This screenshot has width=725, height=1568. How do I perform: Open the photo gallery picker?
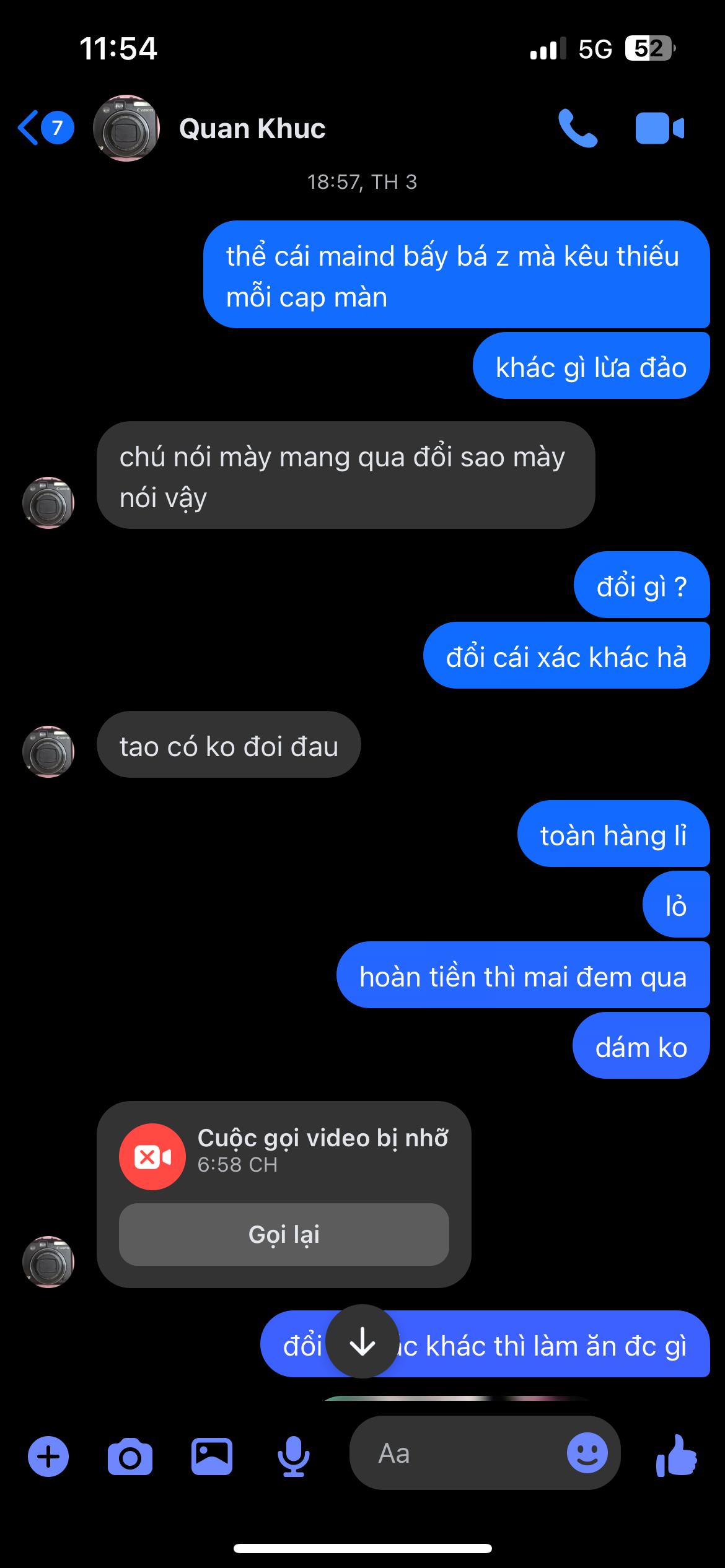[x=212, y=1457]
